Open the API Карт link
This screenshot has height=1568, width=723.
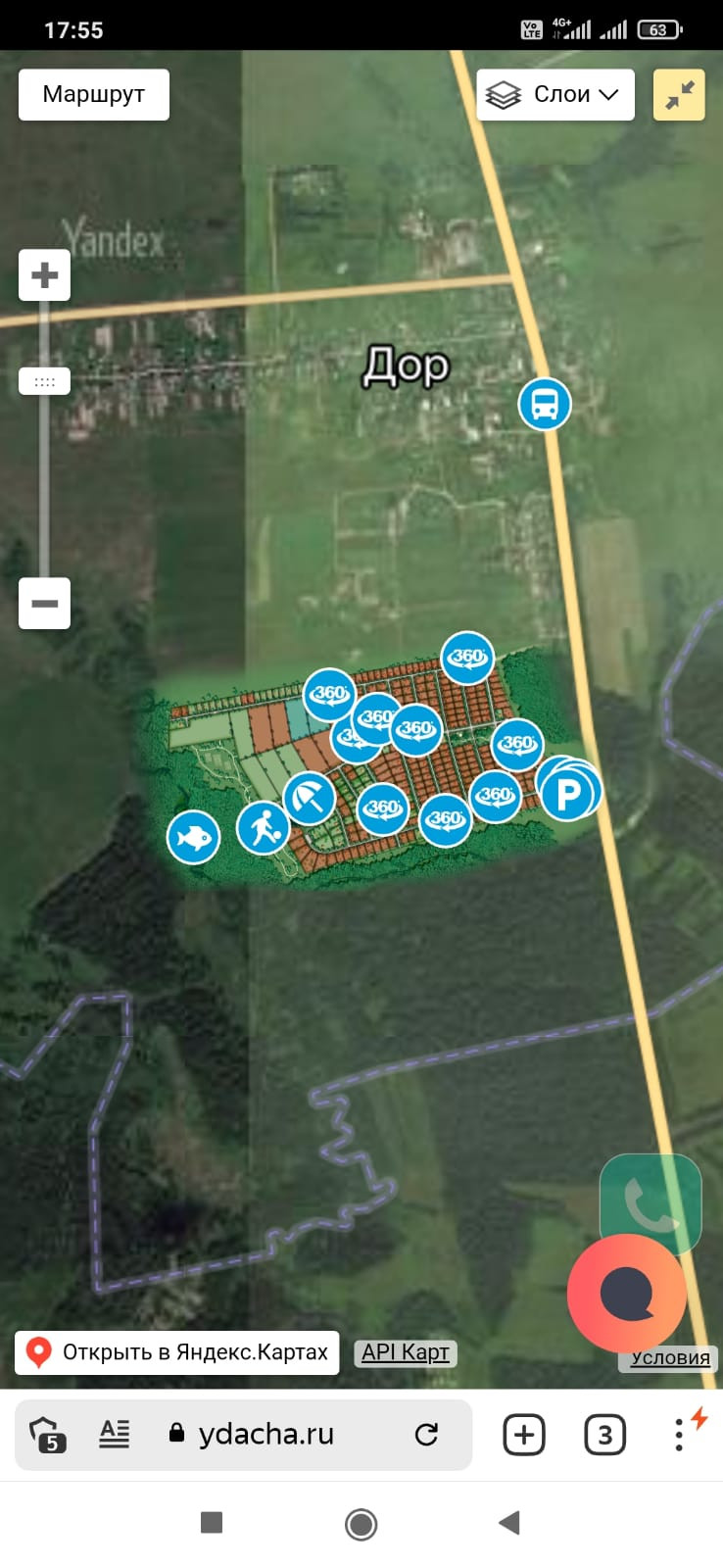(405, 1352)
